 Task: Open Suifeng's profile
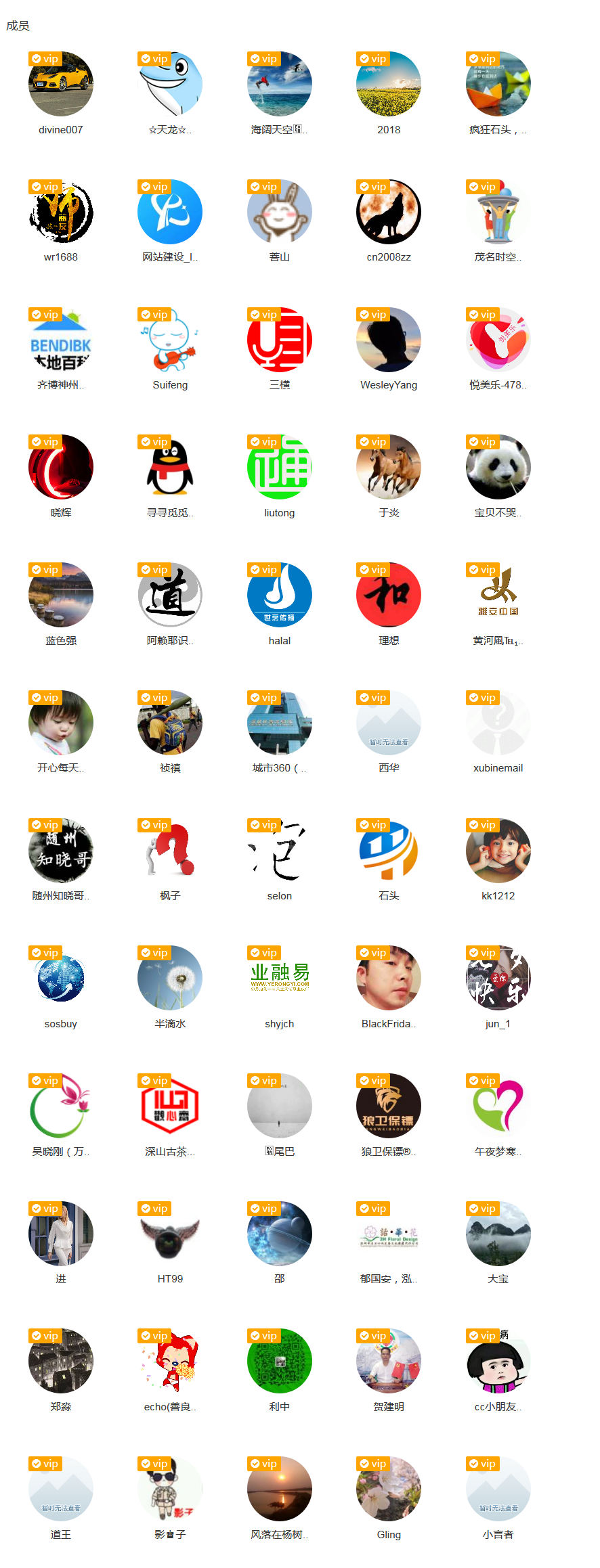point(170,340)
